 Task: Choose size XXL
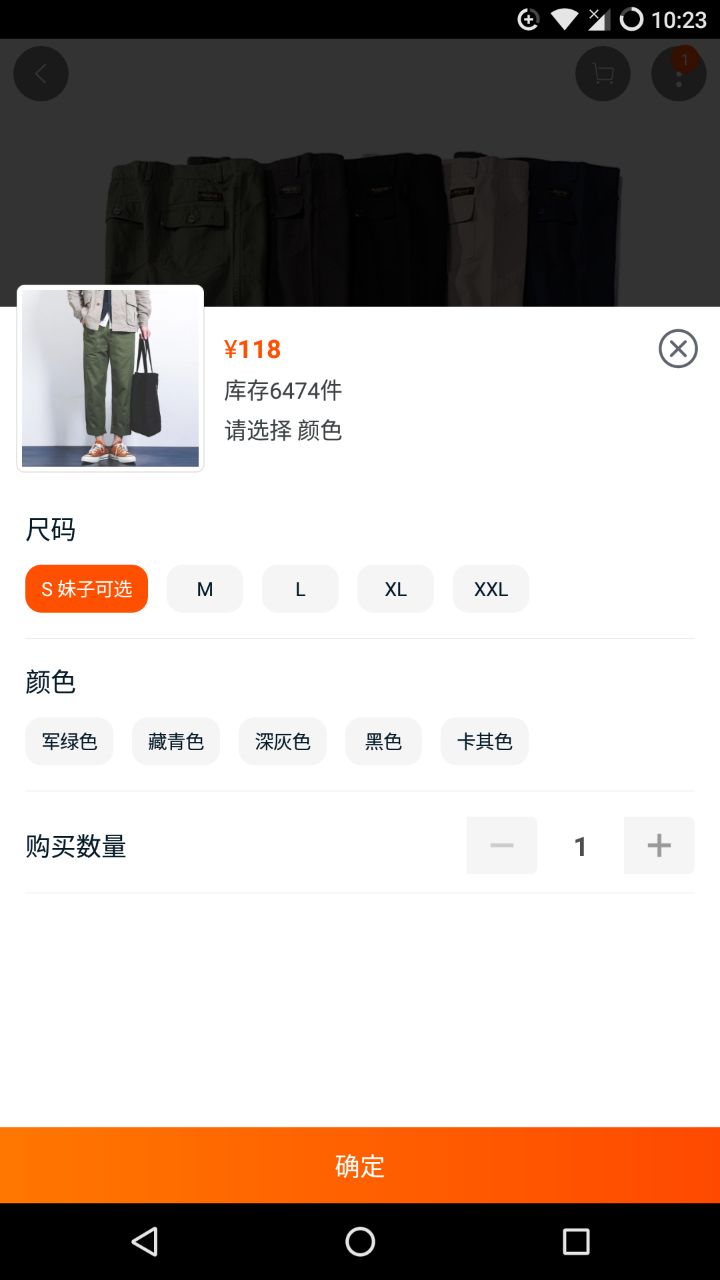click(491, 589)
